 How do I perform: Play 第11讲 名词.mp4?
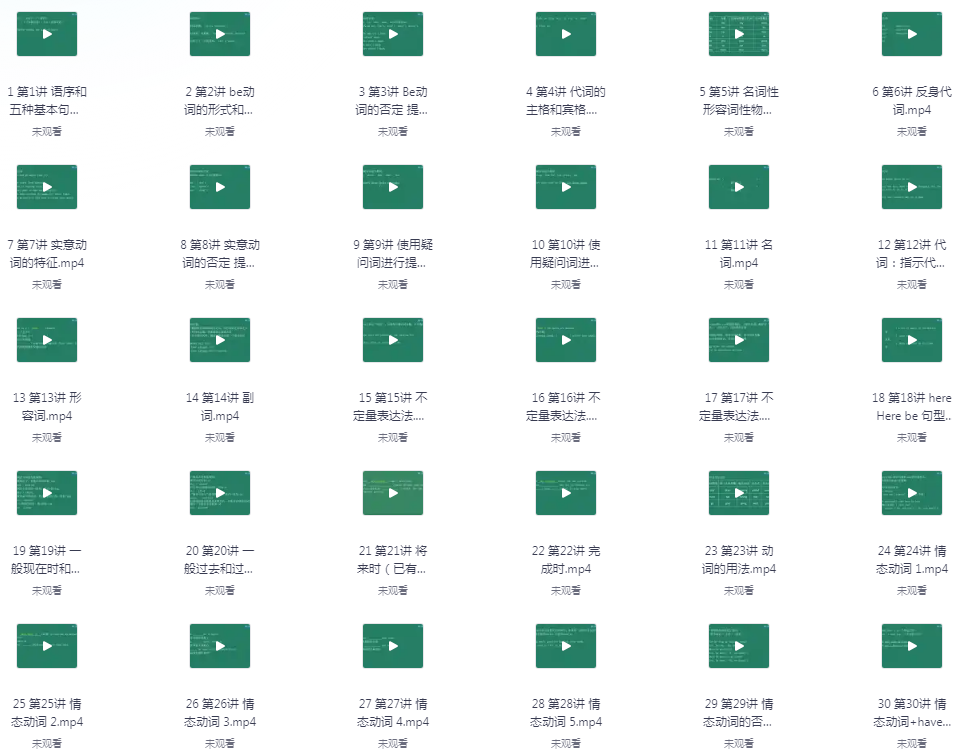pos(739,186)
